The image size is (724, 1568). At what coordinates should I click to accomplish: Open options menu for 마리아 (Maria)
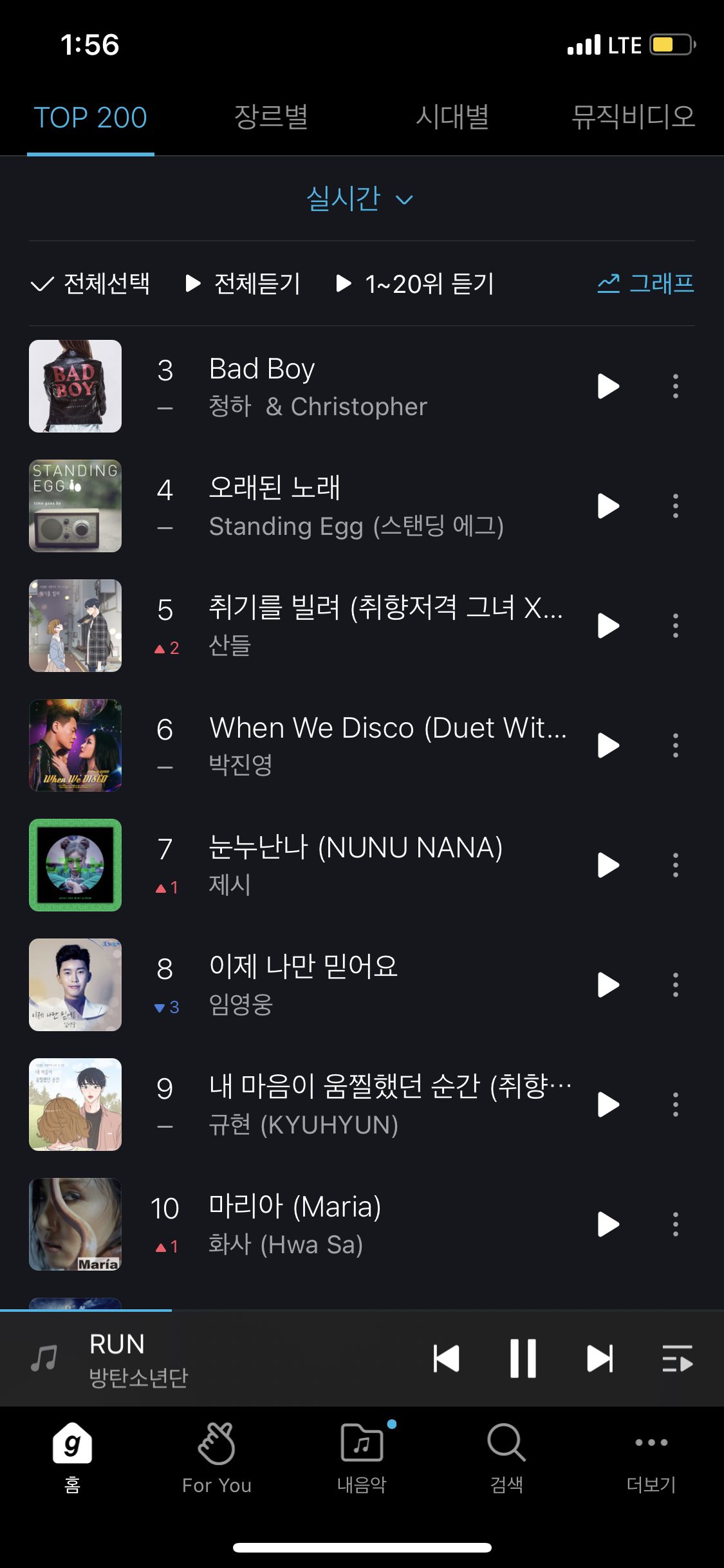tap(674, 1224)
